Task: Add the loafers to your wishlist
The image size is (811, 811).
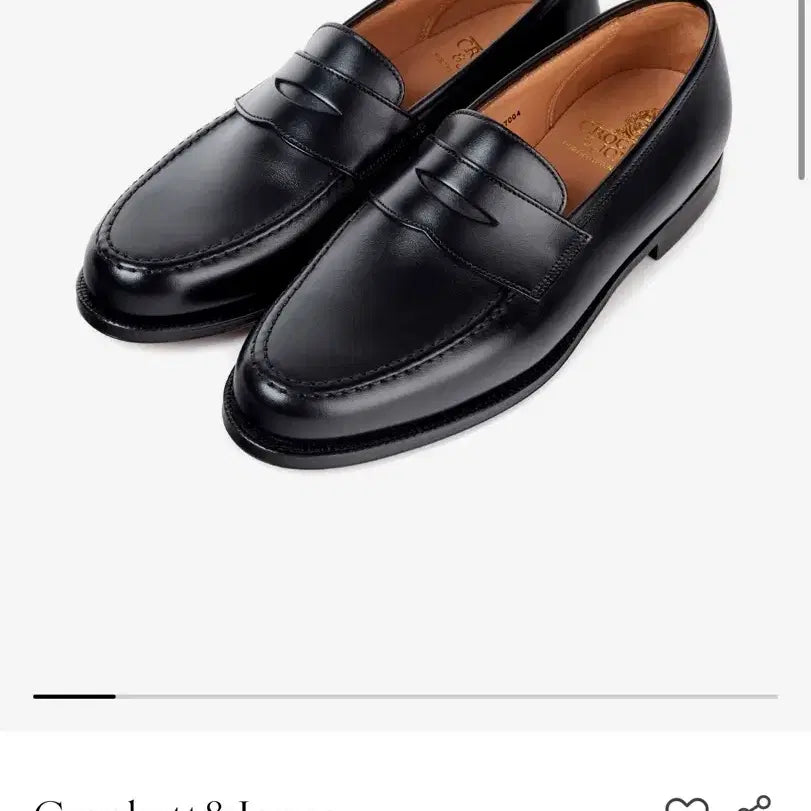Action: (687, 803)
